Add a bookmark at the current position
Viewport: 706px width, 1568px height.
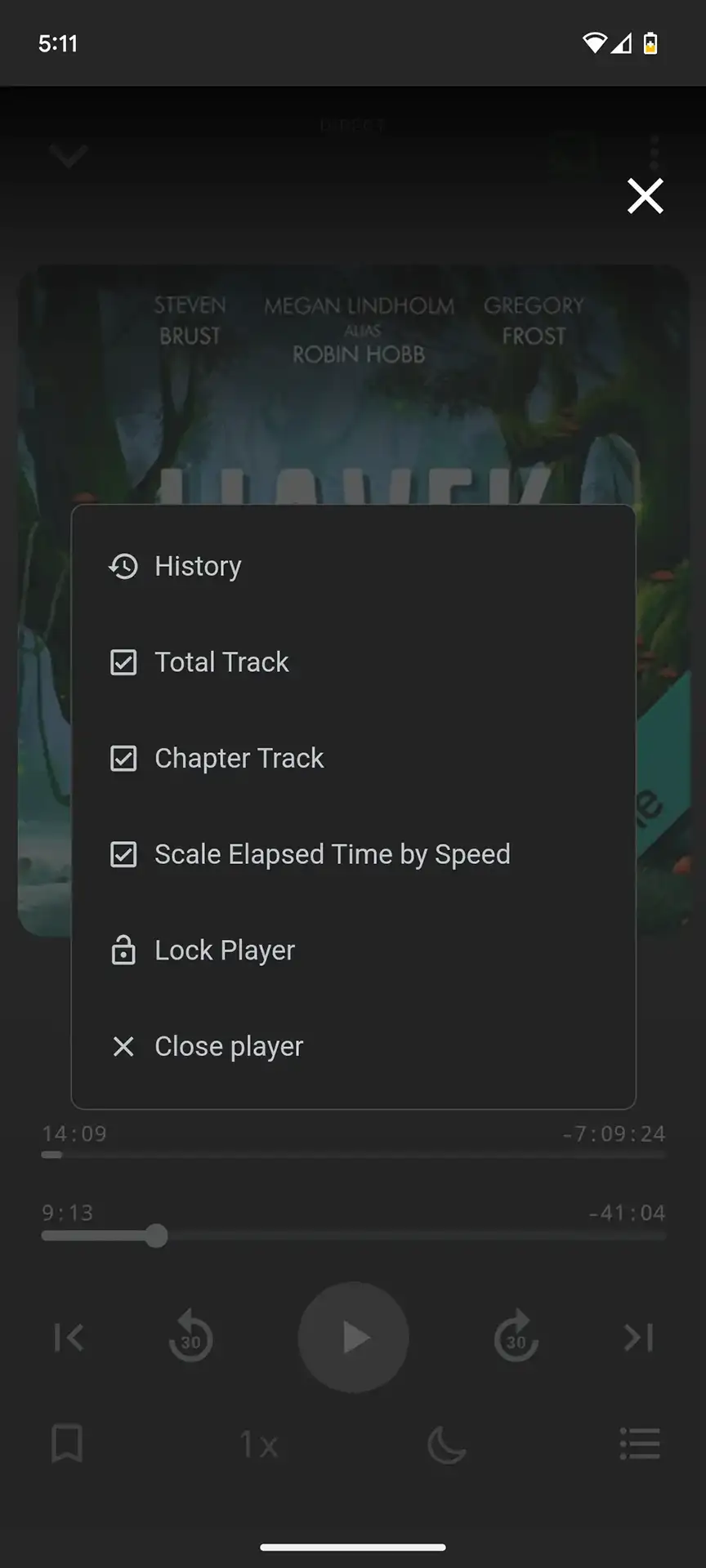click(x=67, y=1444)
